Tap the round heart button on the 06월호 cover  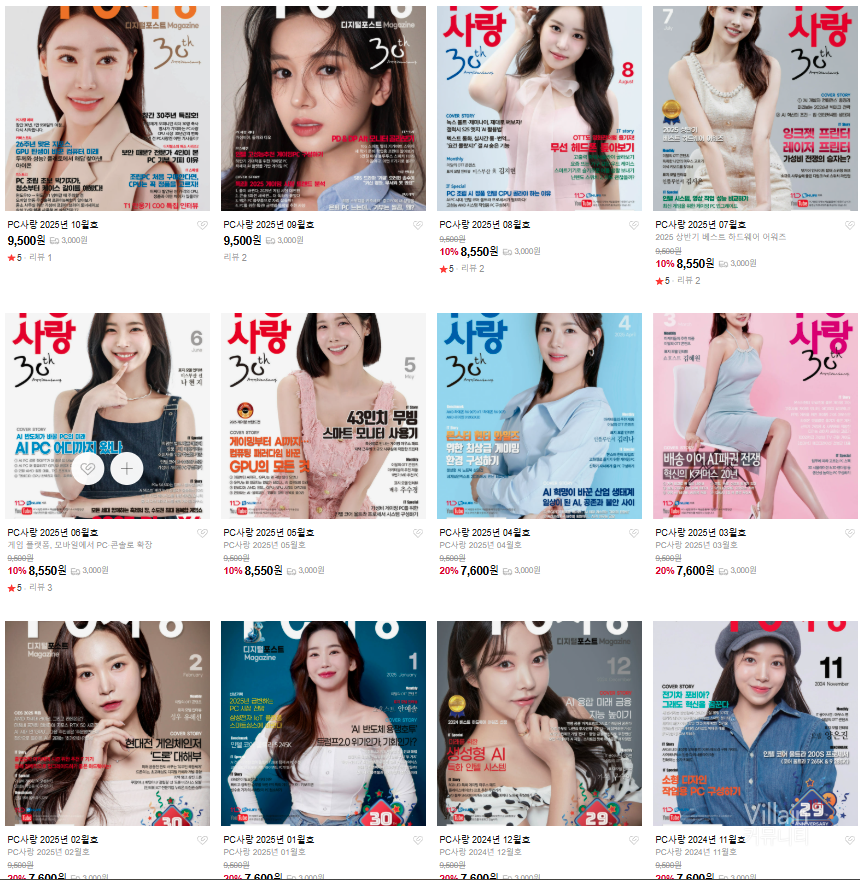(x=88, y=467)
